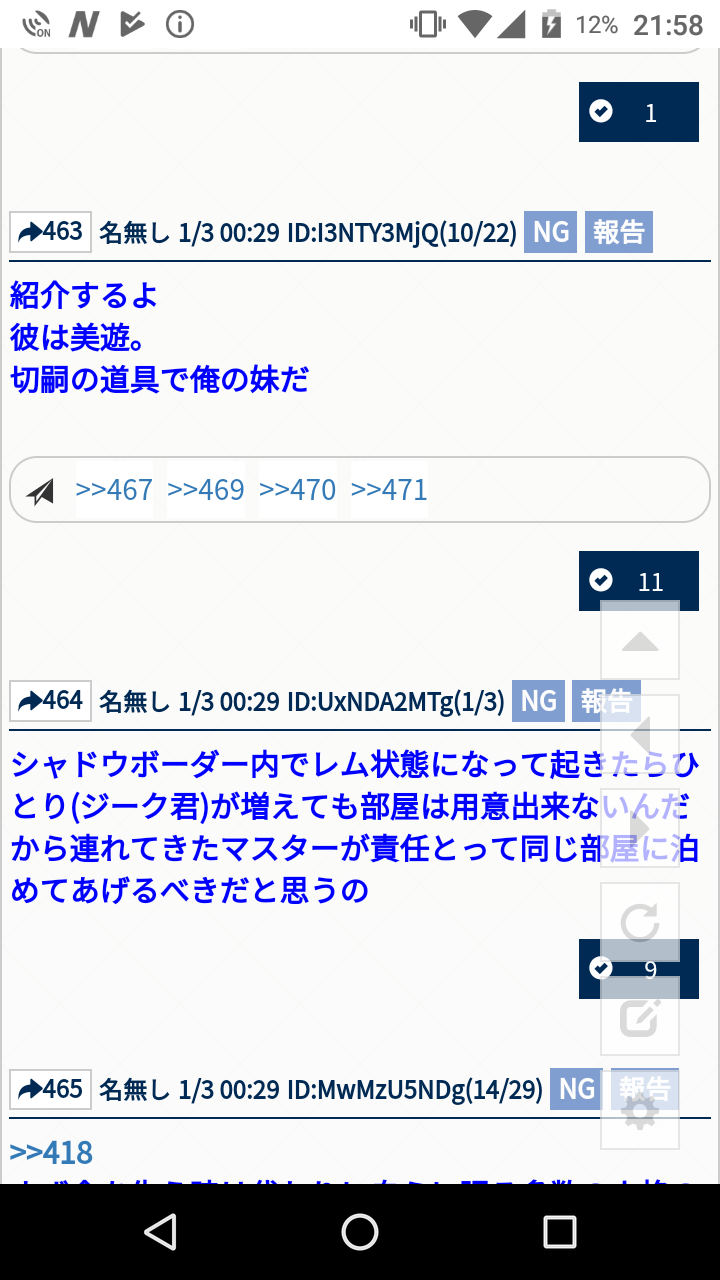Write a new post with pencil icon
720x1280 pixels.
[x=640, y=1016]
